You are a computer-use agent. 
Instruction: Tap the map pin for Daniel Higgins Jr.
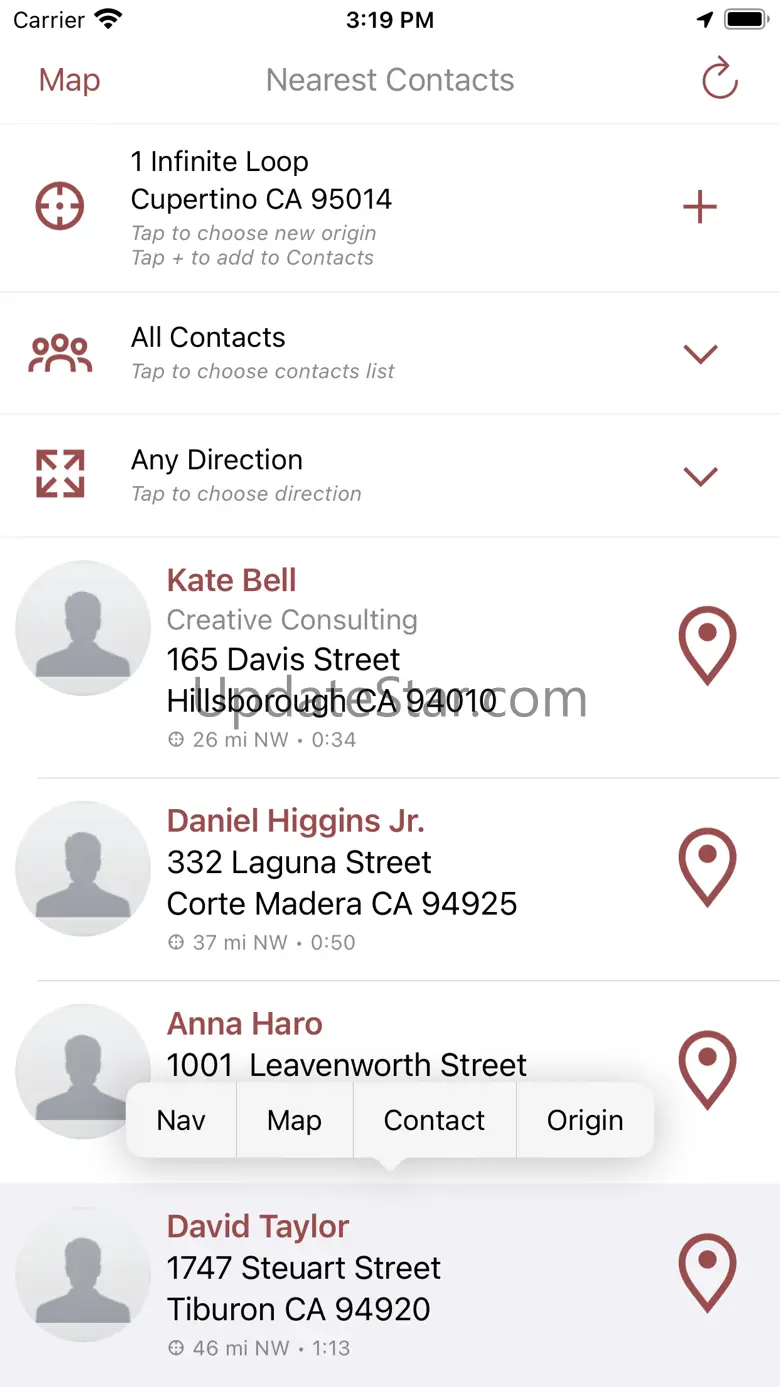(x=707, y=867)
